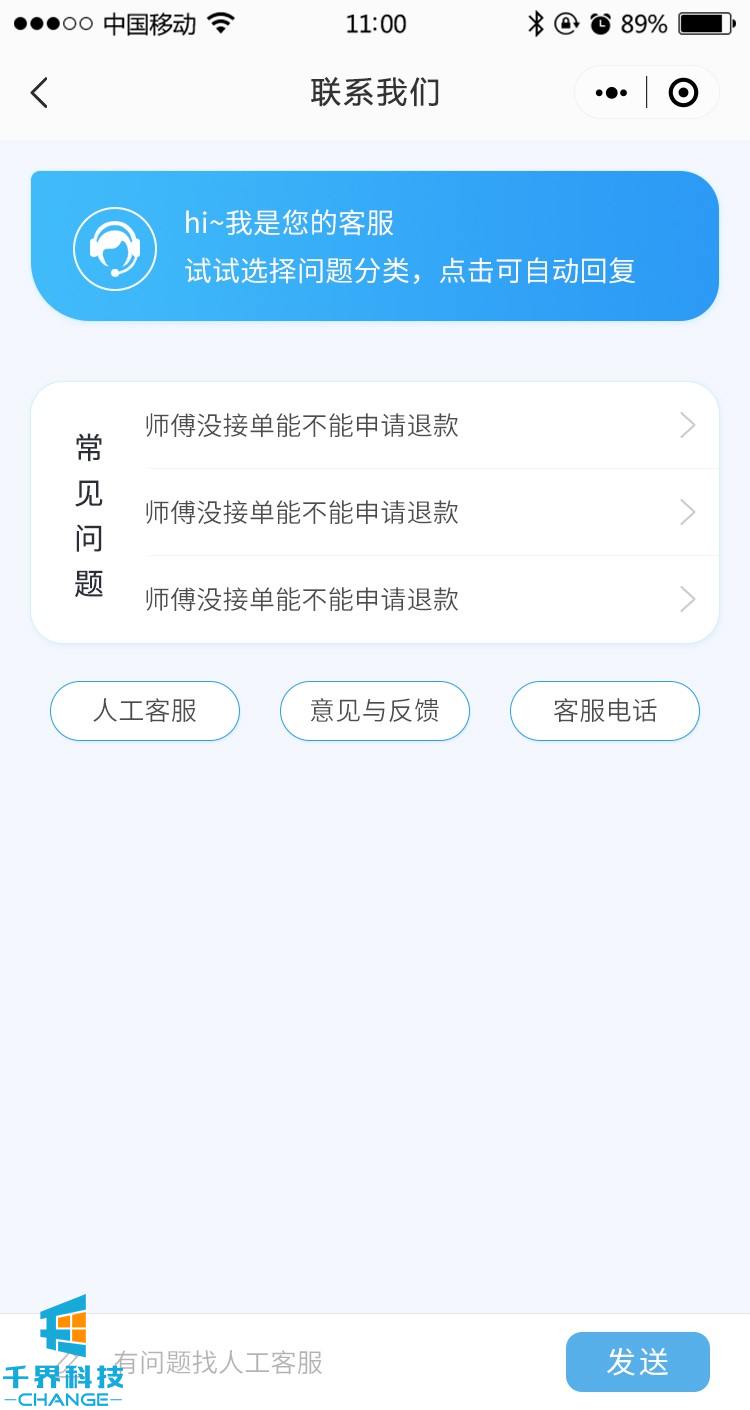Send the message with 发送

pyautogui.click(x=638, y=1362)
